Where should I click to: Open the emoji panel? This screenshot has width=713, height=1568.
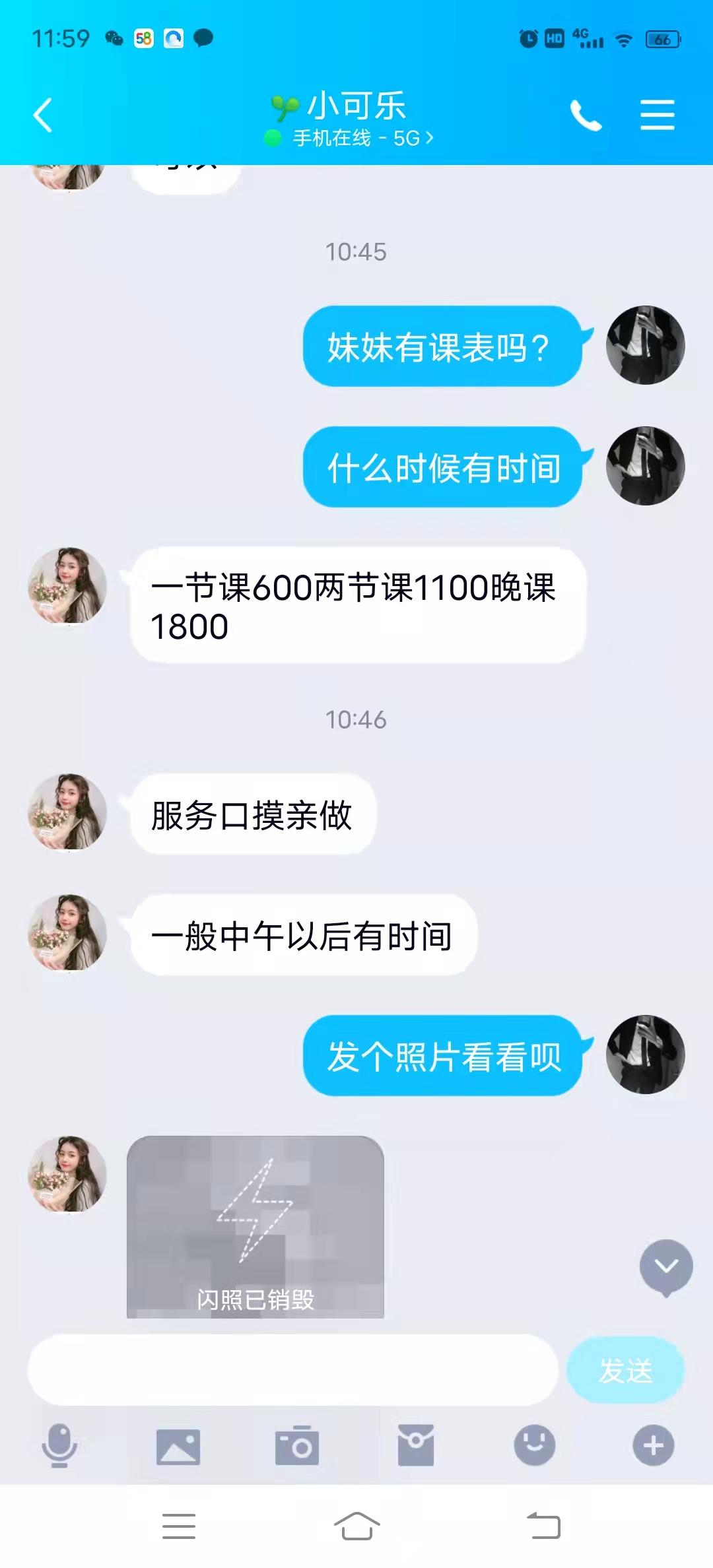click(x=535, y=1445)
